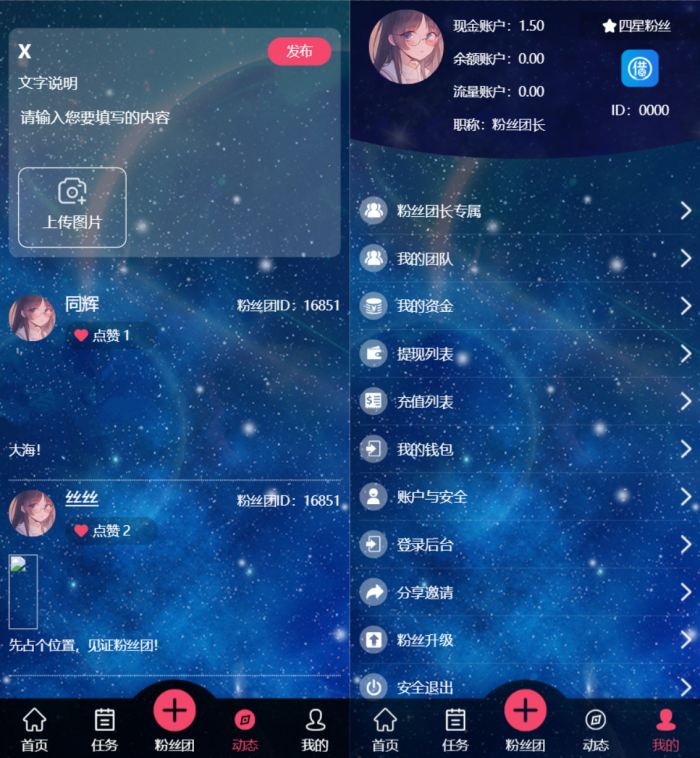This screenshot has height=758, width=700.
Task: Open 粉丝升级 upgrade row
Action: tap(525, 640)
